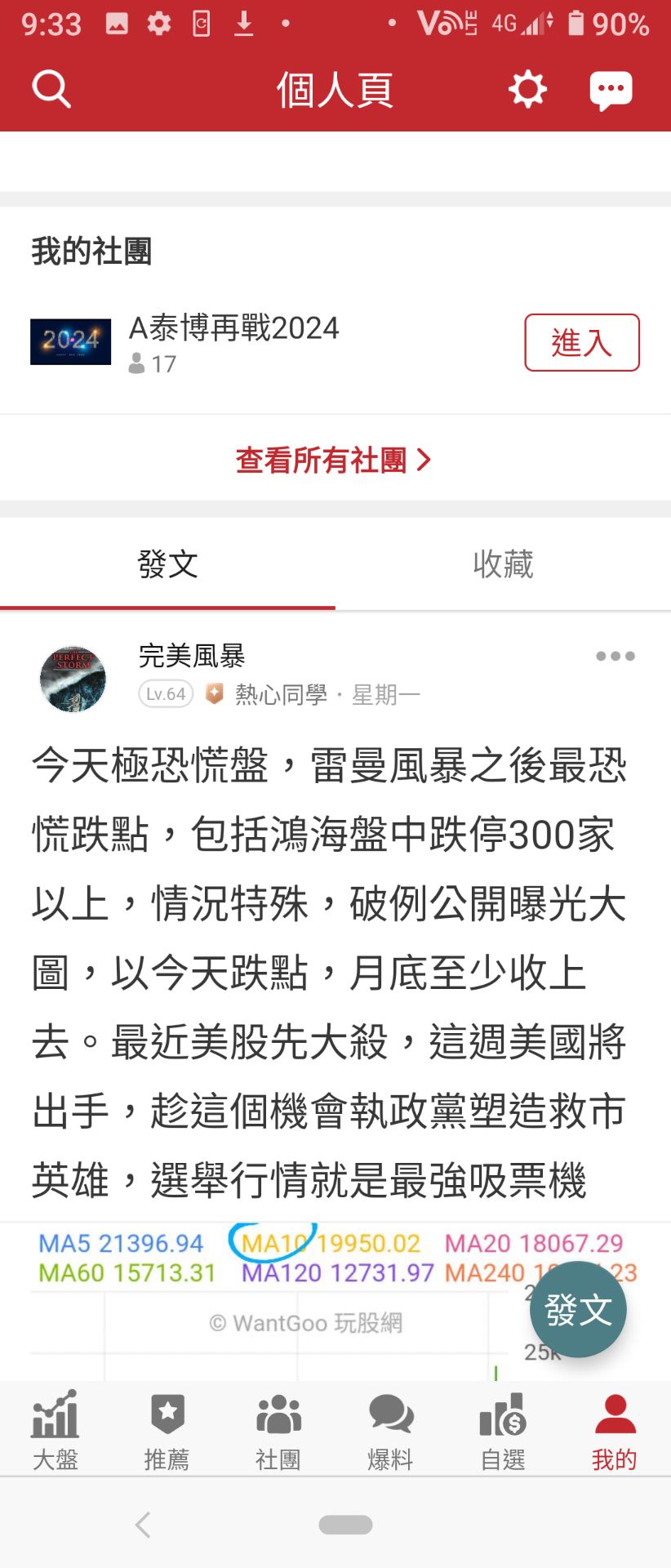This screenshot has height=1568, width=671.
Task: Open the settings gear
Action: [527, 89]
